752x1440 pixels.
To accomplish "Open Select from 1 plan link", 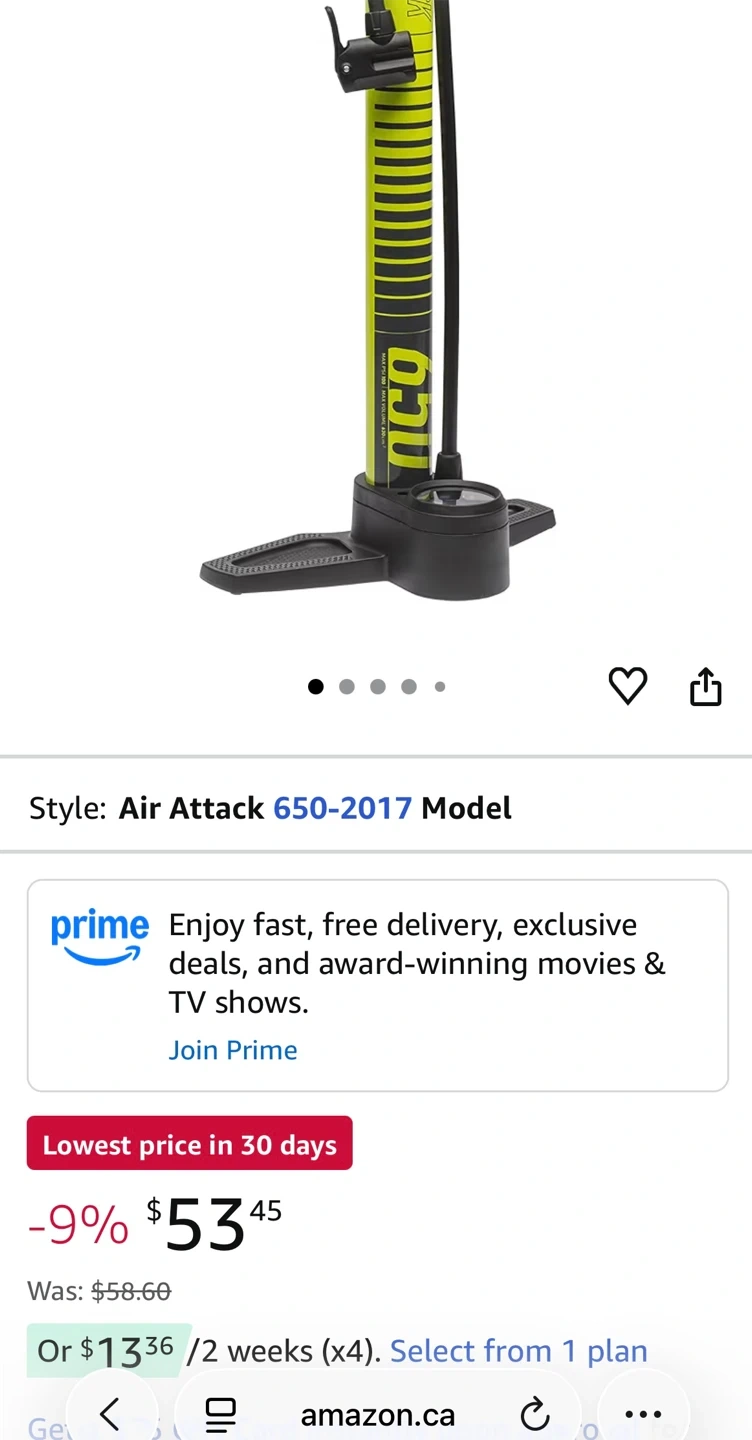I will pos(518,1351).
